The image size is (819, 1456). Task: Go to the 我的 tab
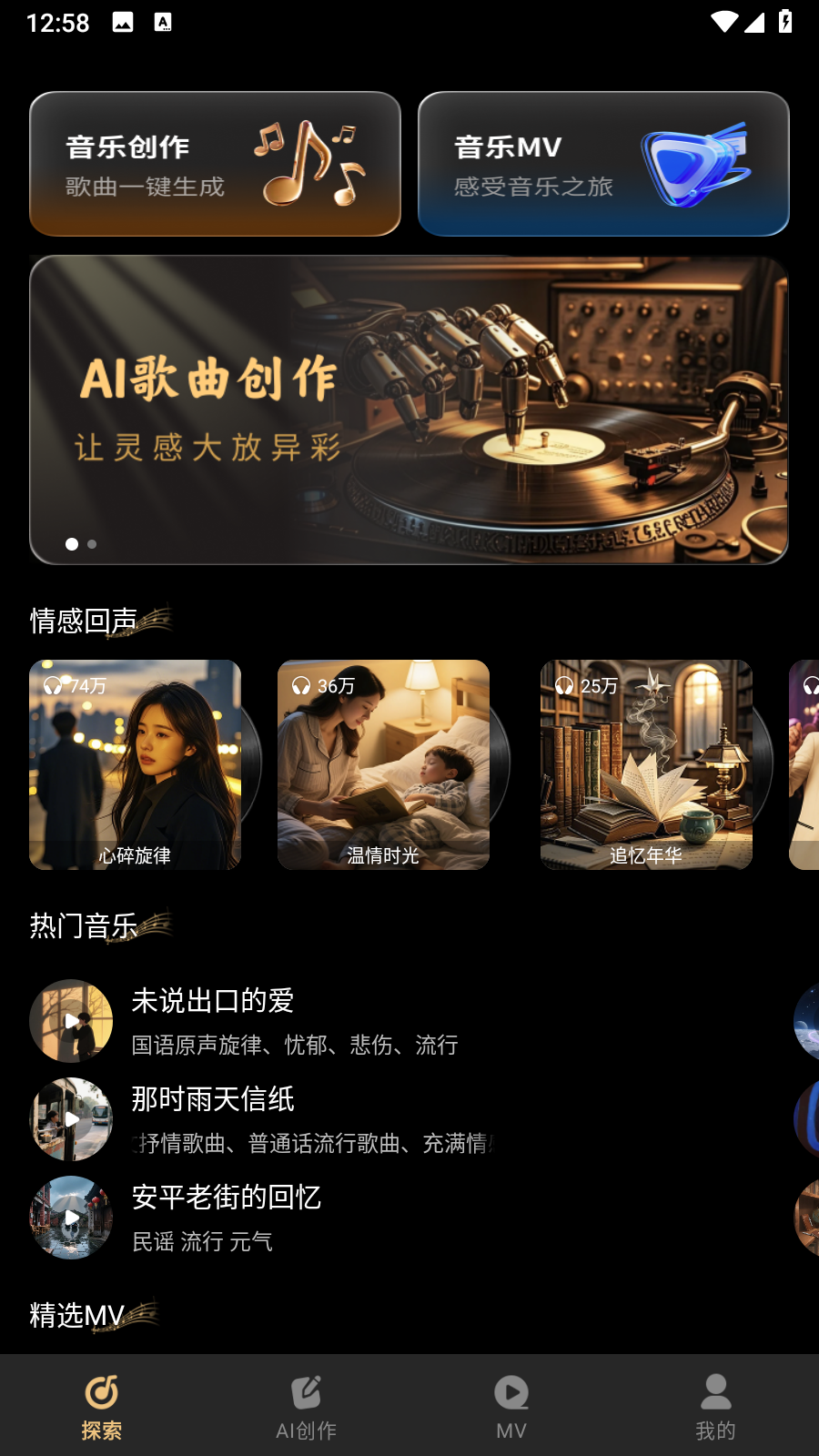pyautogui.click(x=715, y=1407)
